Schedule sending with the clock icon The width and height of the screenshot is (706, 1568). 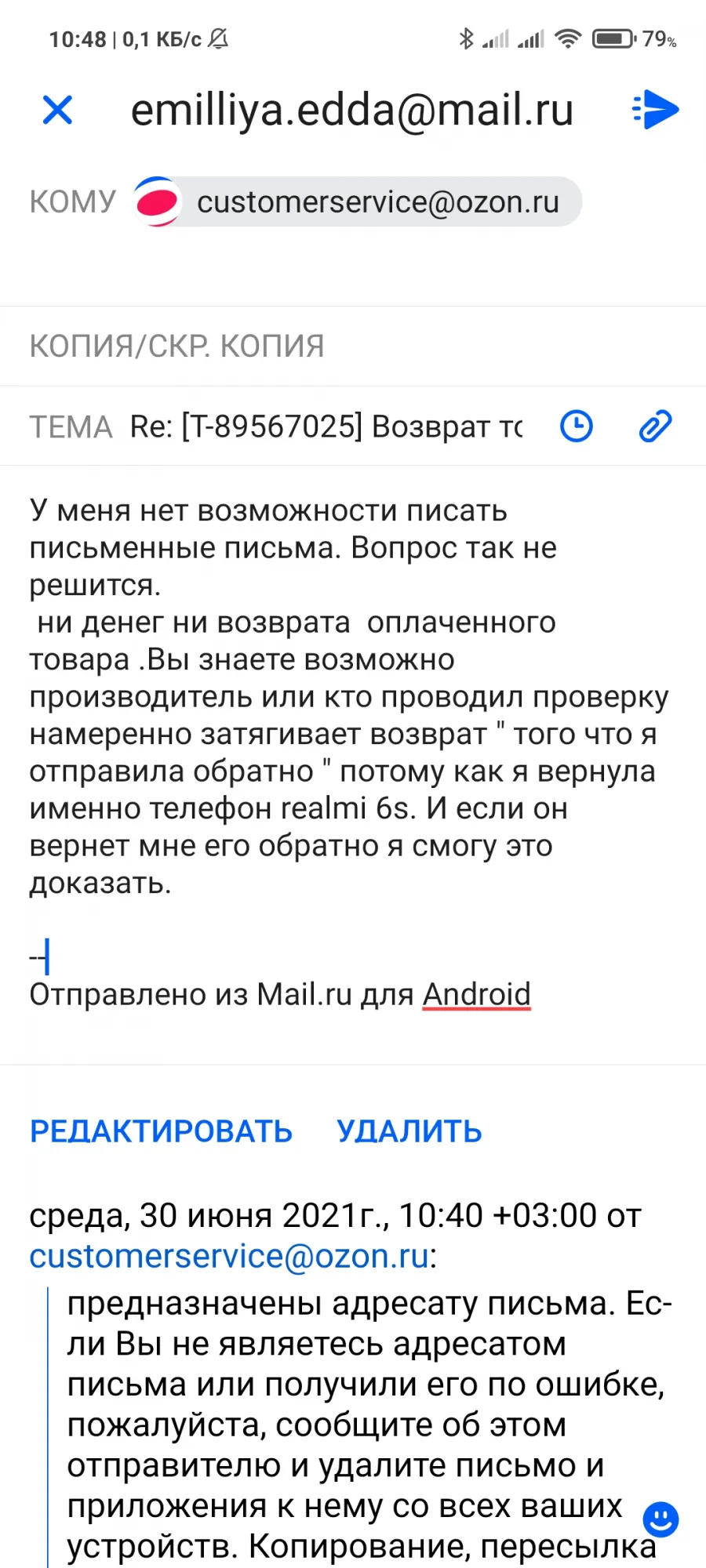click(577, 426)
